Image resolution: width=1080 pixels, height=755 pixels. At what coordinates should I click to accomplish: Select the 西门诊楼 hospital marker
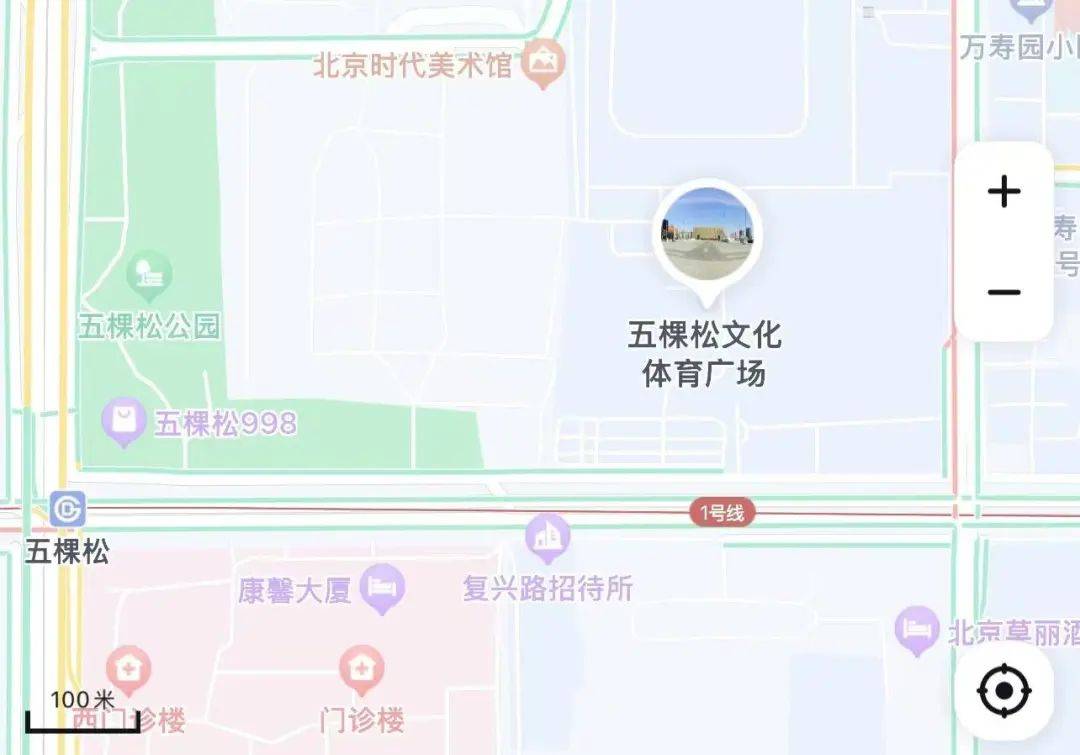[x=128, y=667]
